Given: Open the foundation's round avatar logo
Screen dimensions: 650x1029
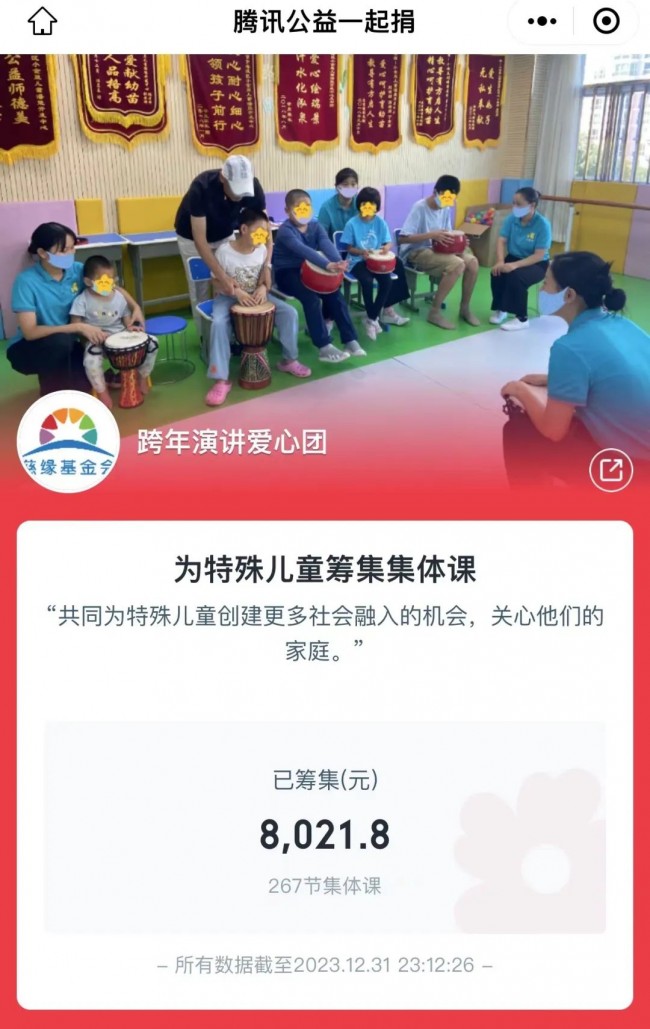Looking at the screenshot, I should [69, 441].
